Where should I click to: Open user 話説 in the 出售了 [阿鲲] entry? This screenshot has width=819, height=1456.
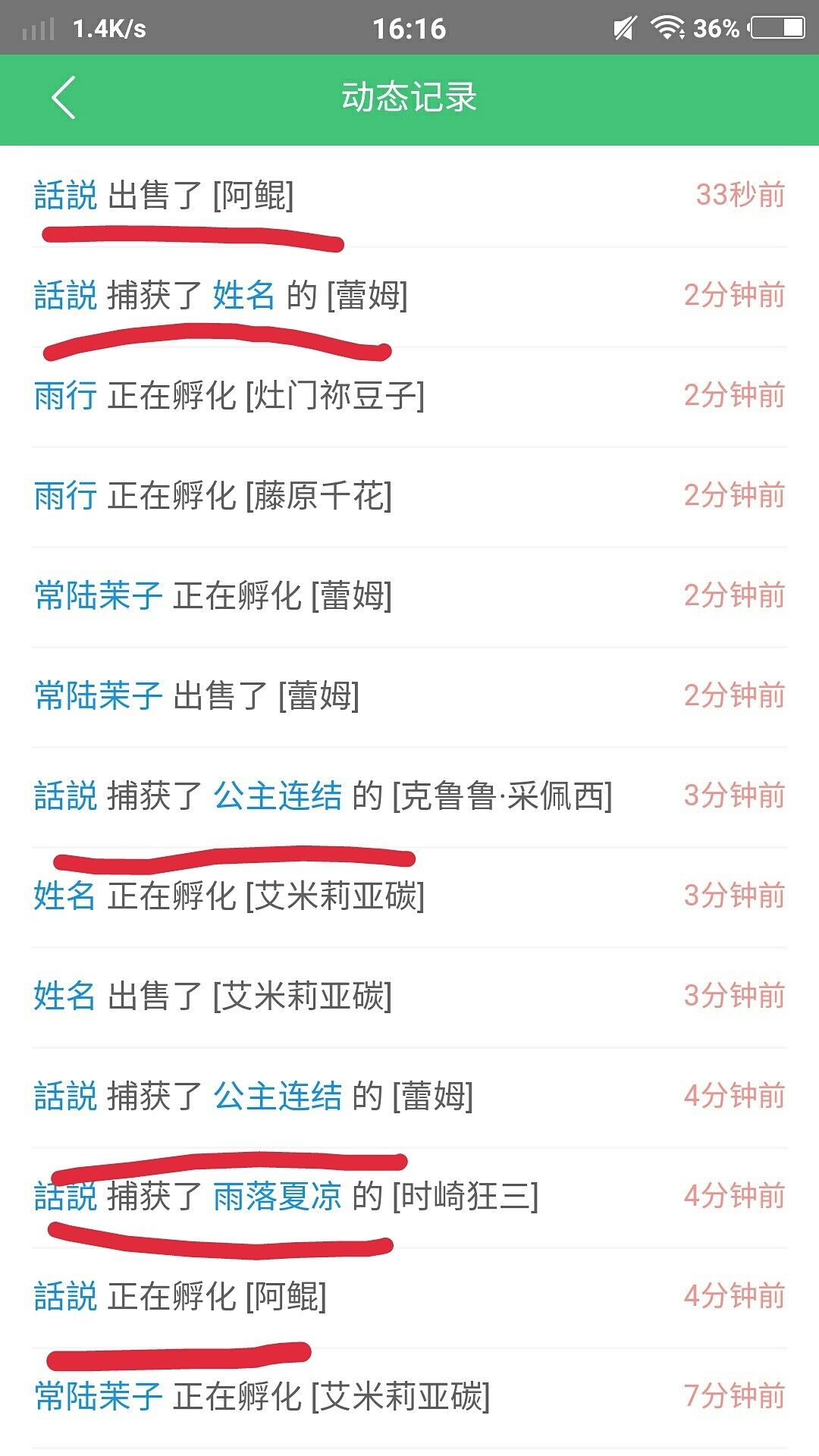(x=66, y=196)
